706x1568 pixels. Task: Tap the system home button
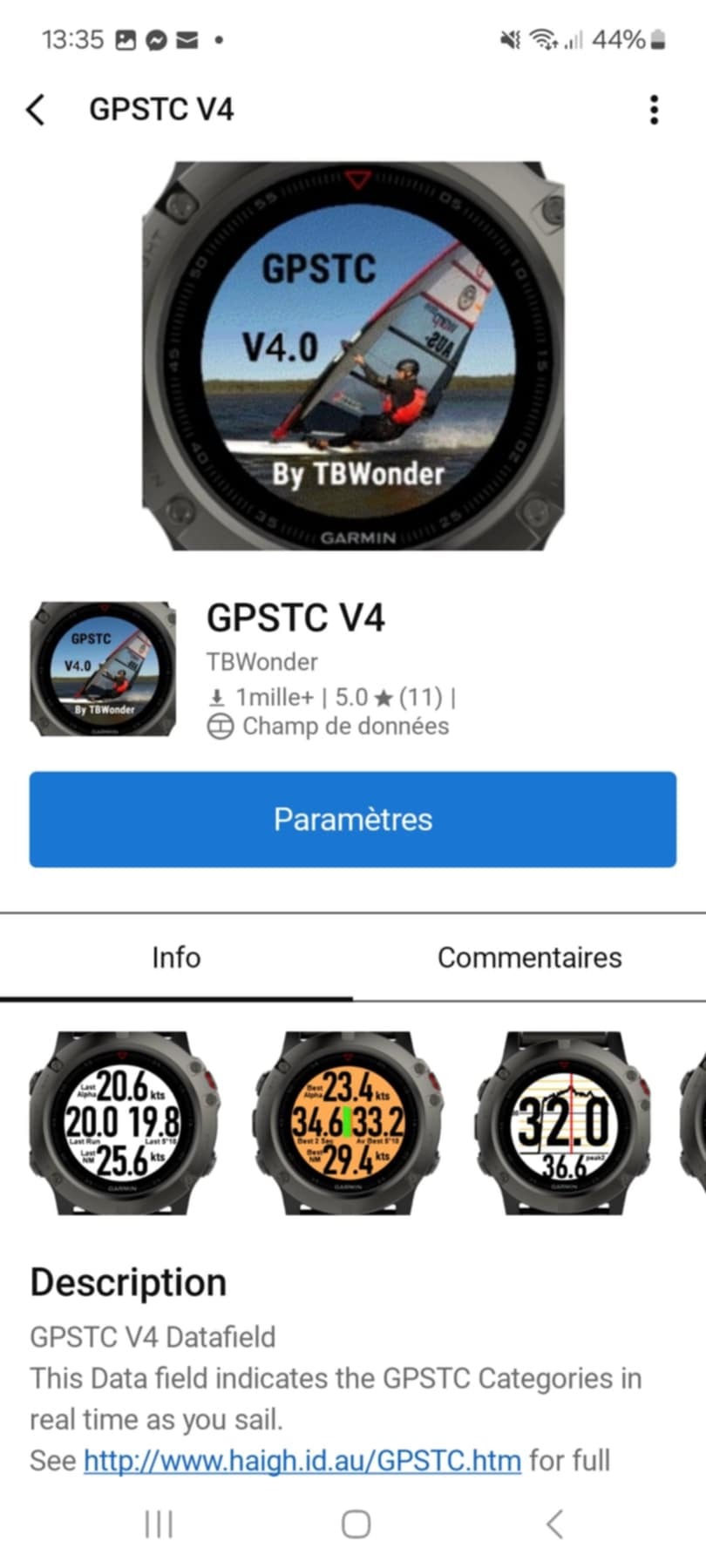pos(356,1524)
